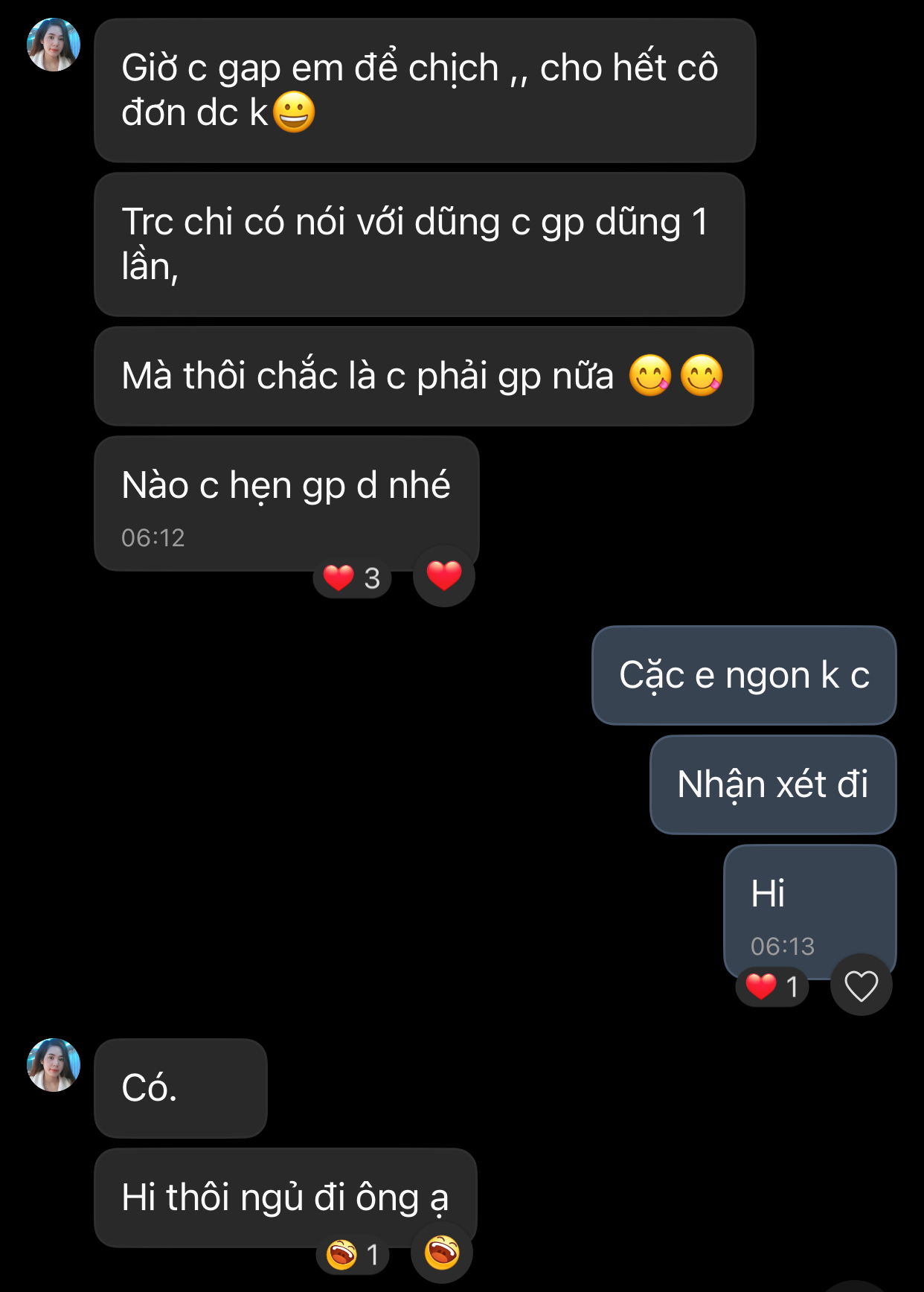Like the "Hi" message with outline heart
The image size is (924, 1292).
pos(861,986)
